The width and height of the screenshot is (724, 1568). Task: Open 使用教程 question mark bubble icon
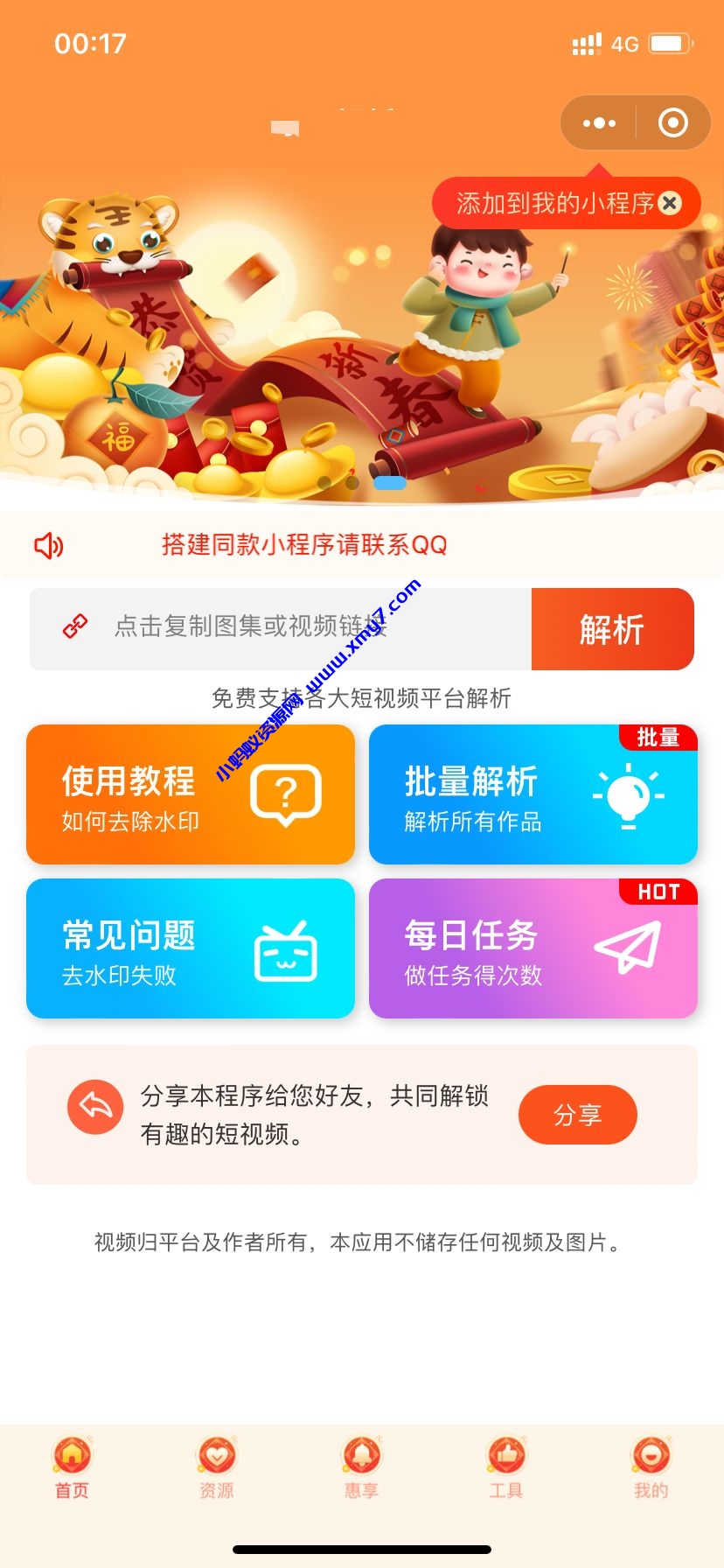(x=284, y=793)
